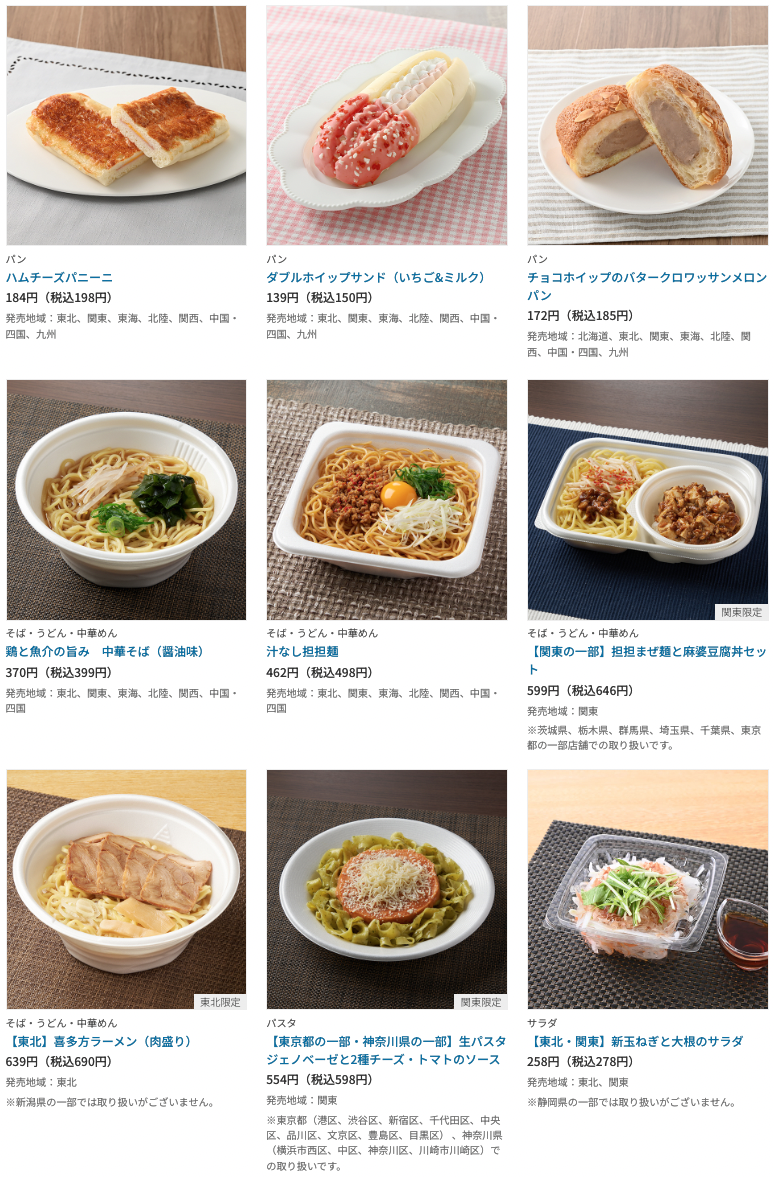Viewport: 774px width, 1177px height.
Task: View the 中華そば（醤油味） noodle bowl image
Action: (126, 499)
